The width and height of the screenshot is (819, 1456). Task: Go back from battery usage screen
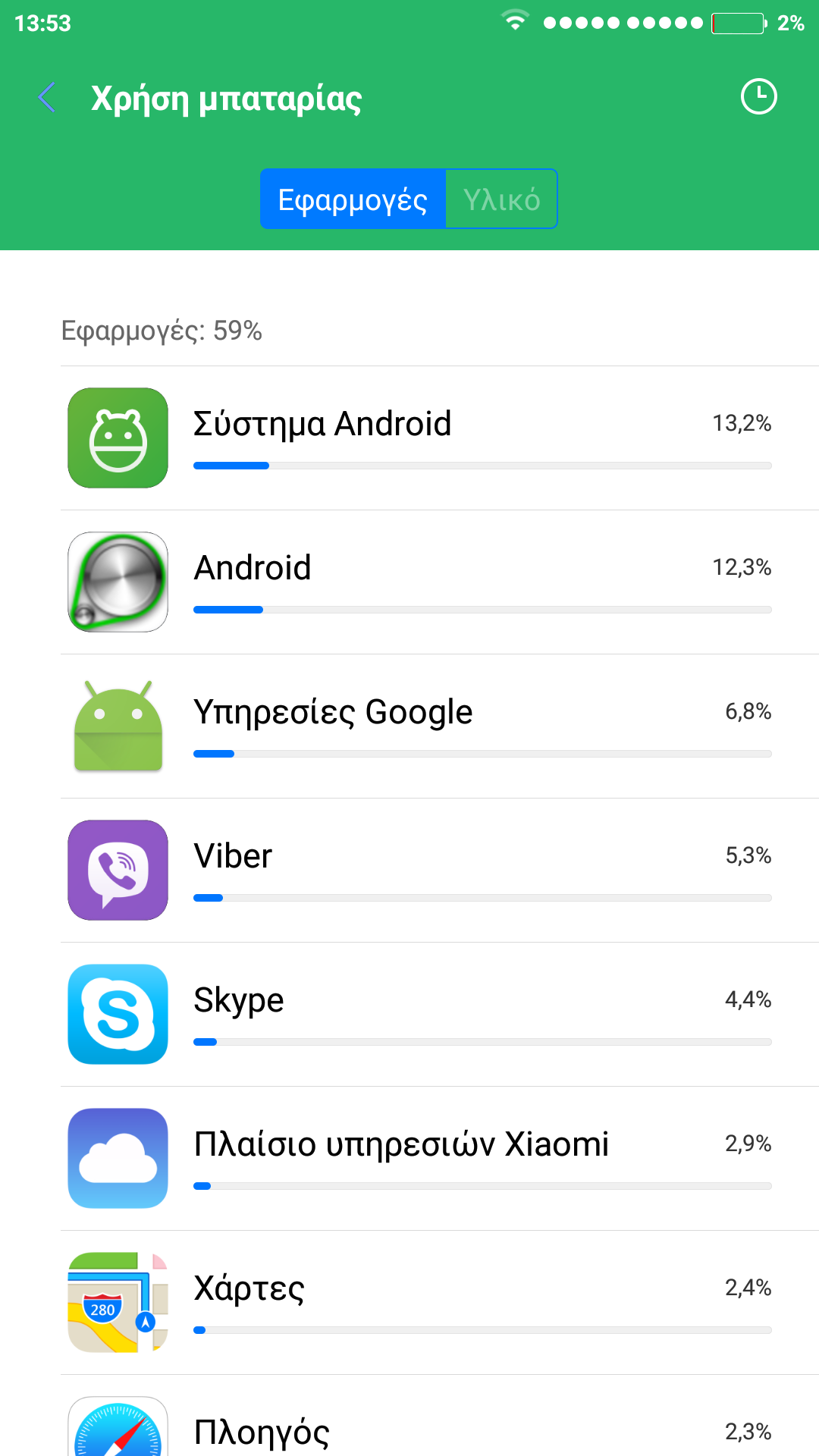tap(47, 98)
